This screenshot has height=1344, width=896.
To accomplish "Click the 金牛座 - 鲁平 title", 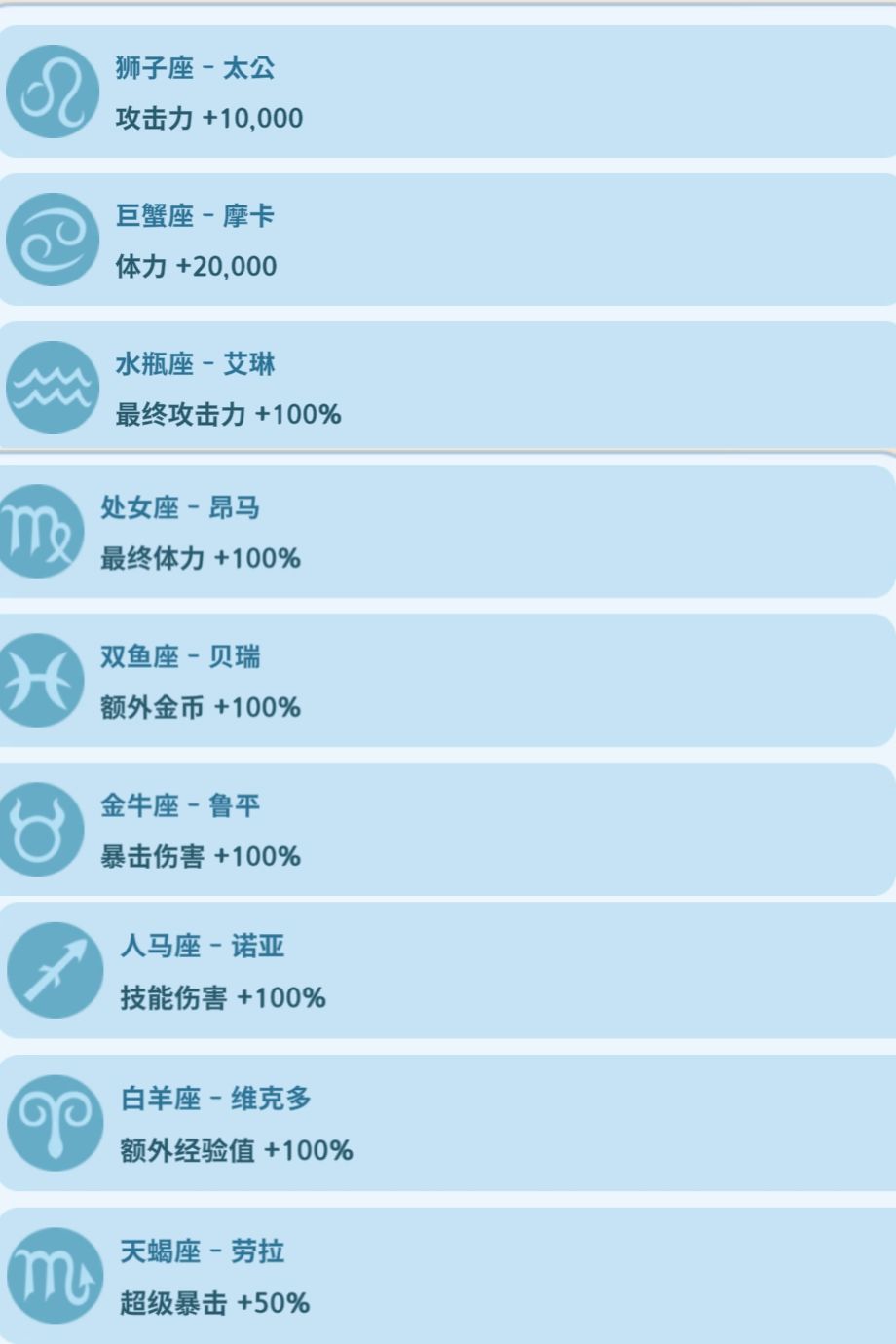I will coord(180,804).
